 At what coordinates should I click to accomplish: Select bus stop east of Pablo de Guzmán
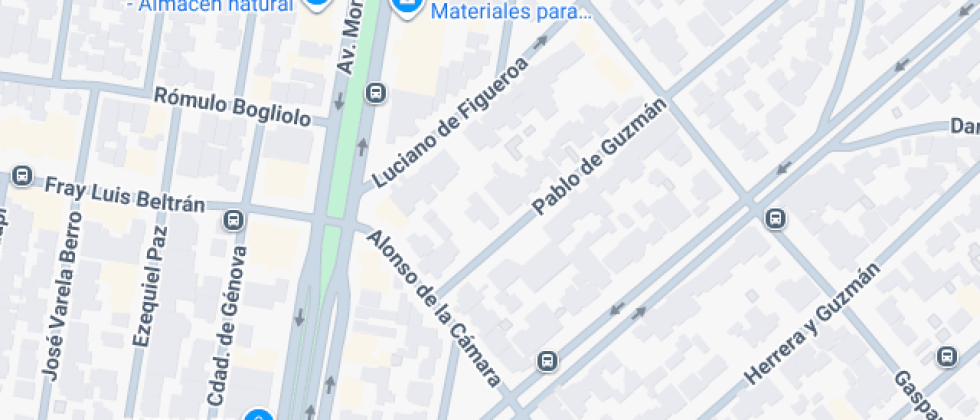[775, 218]
